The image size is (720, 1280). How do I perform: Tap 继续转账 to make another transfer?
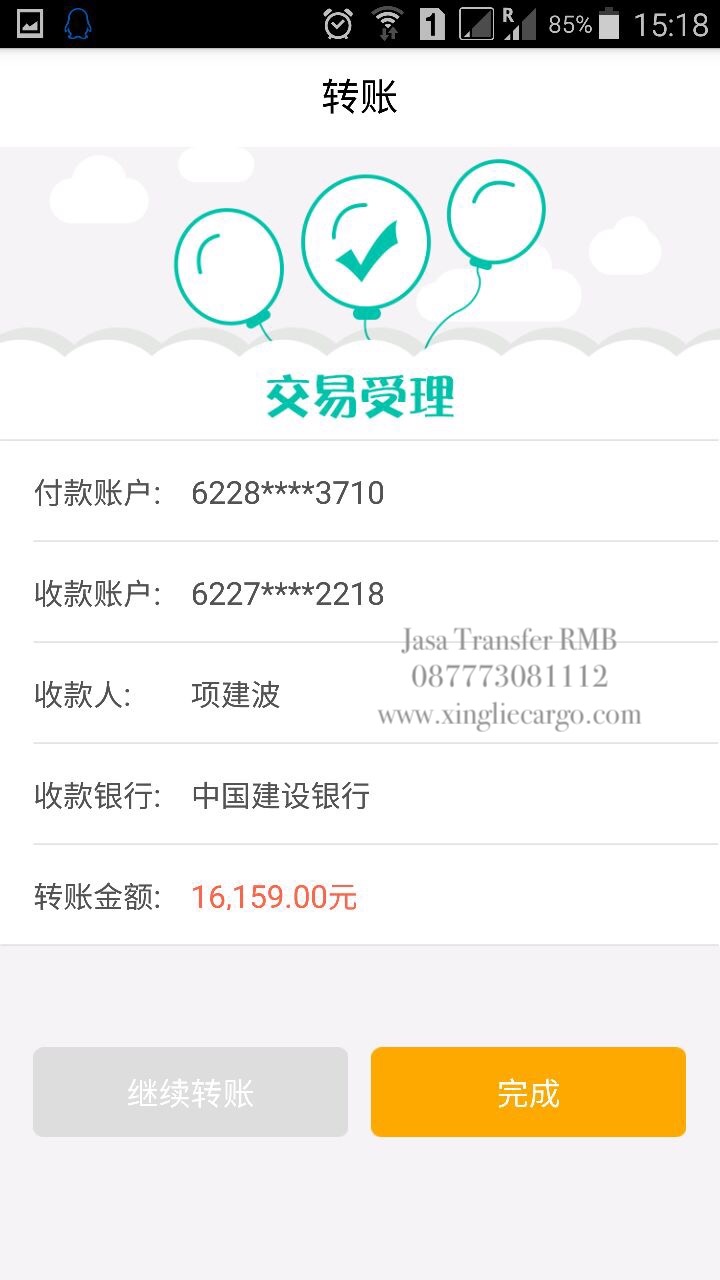190,1092
